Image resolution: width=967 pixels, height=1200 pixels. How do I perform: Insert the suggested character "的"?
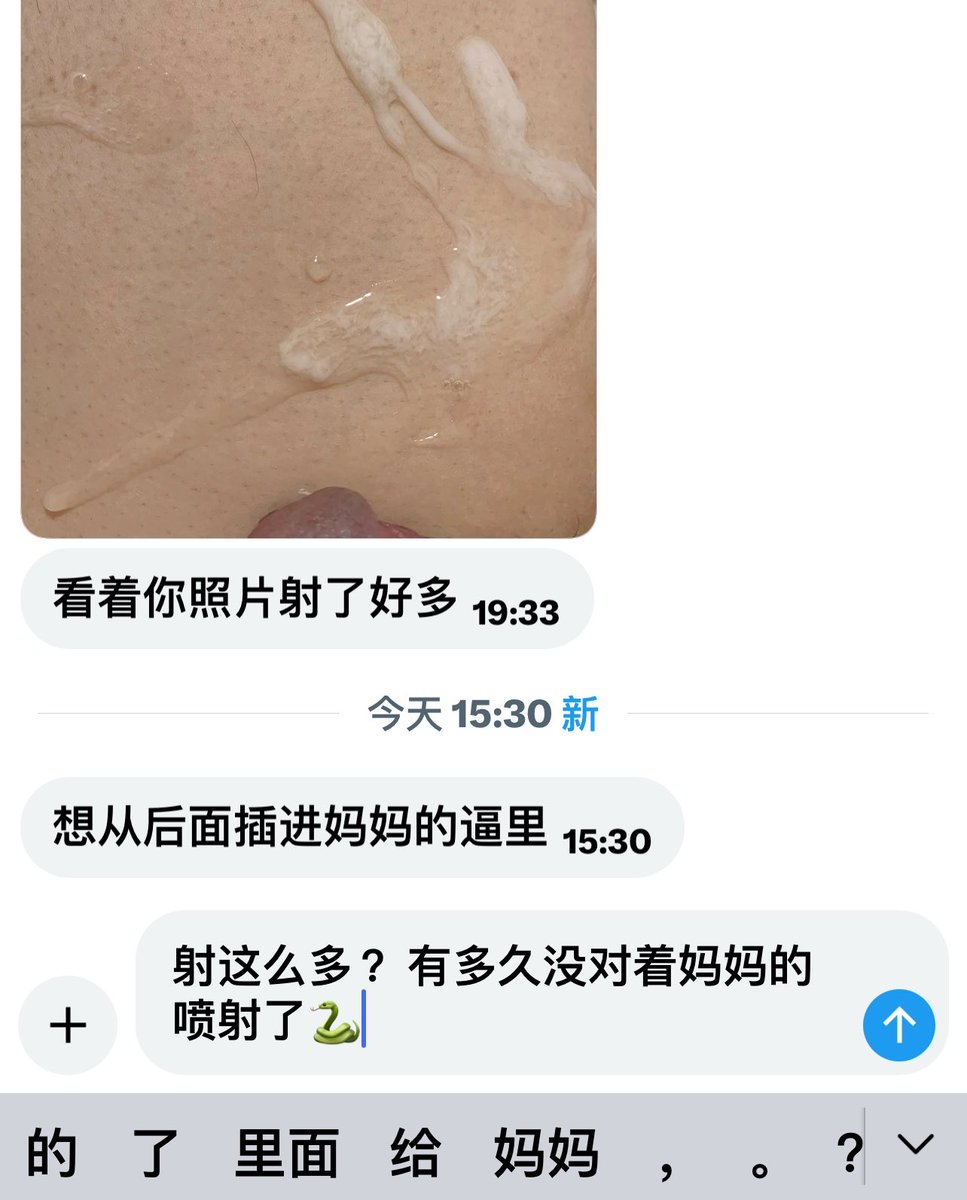tap(51, 1154)
